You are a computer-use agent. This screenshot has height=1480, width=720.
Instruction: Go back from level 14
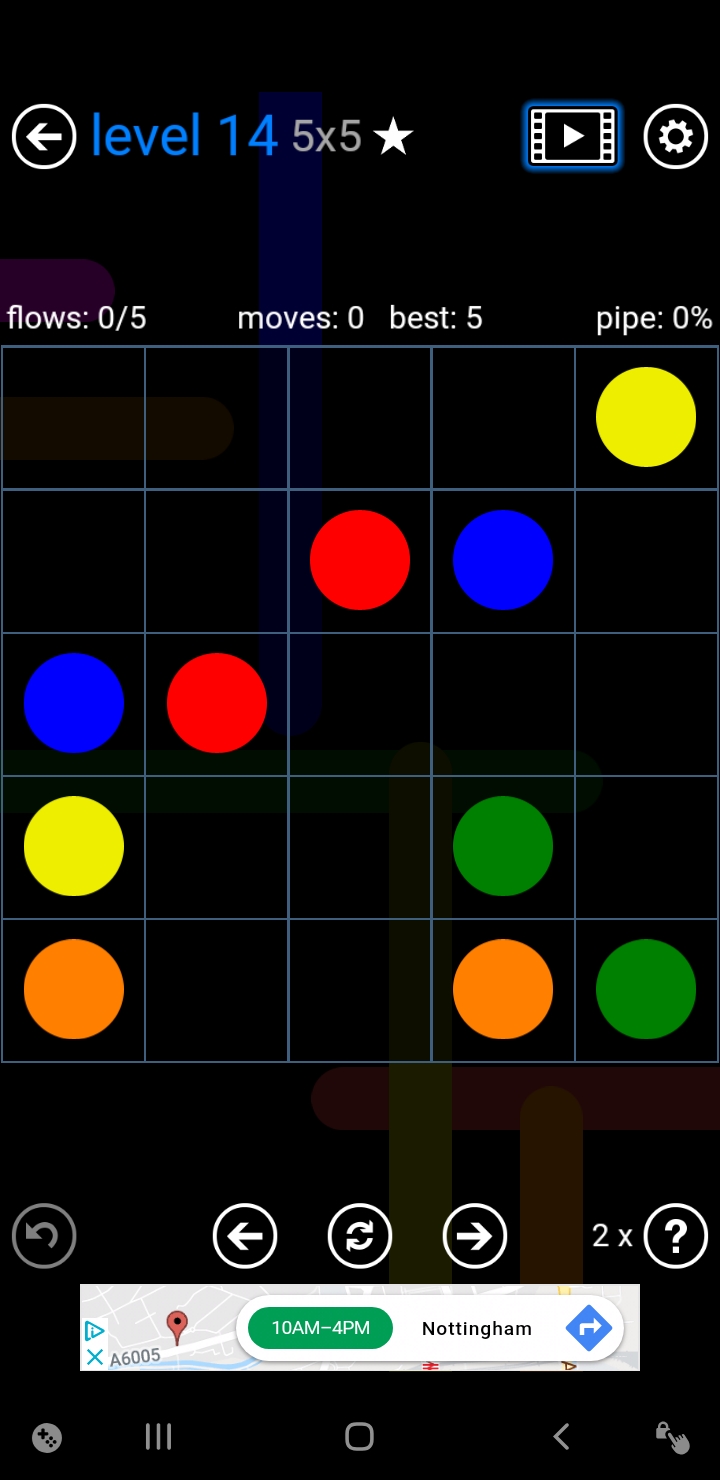[x=44, y=136]
